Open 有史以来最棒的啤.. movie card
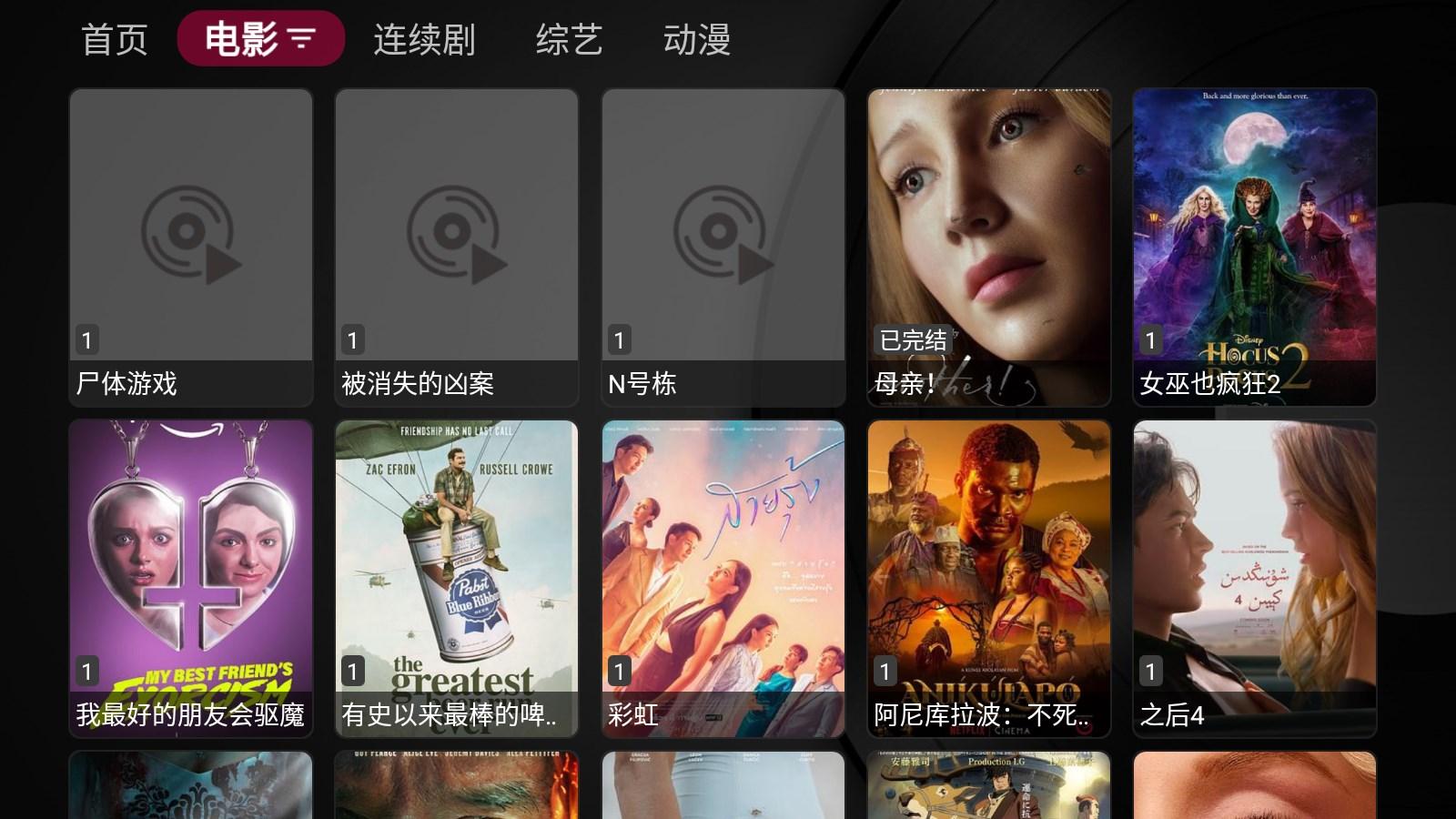This screenshot has width=1456, height=819. tap(457, 578)
